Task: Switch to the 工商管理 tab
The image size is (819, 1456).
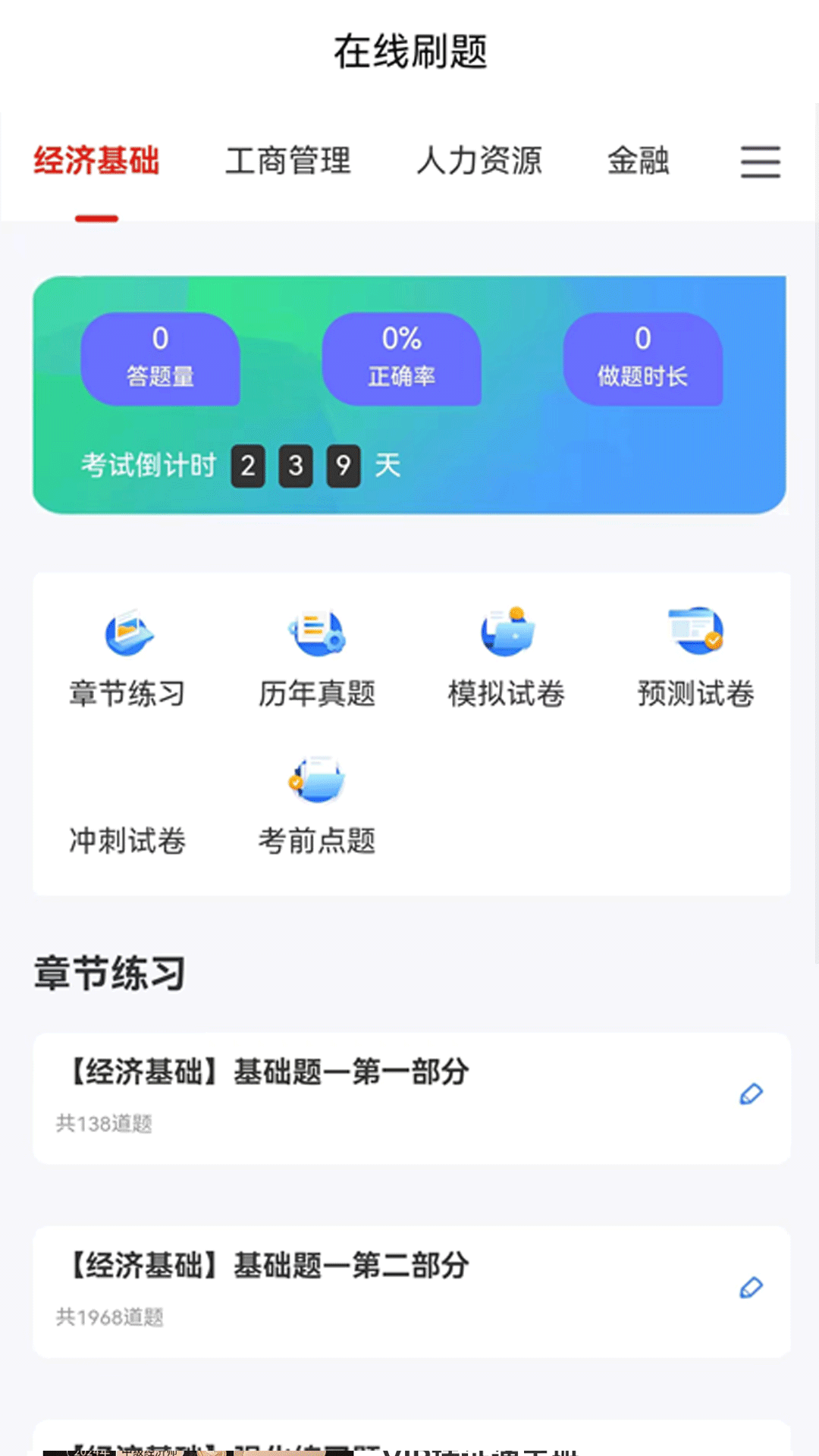Action: tap(288, 161)
